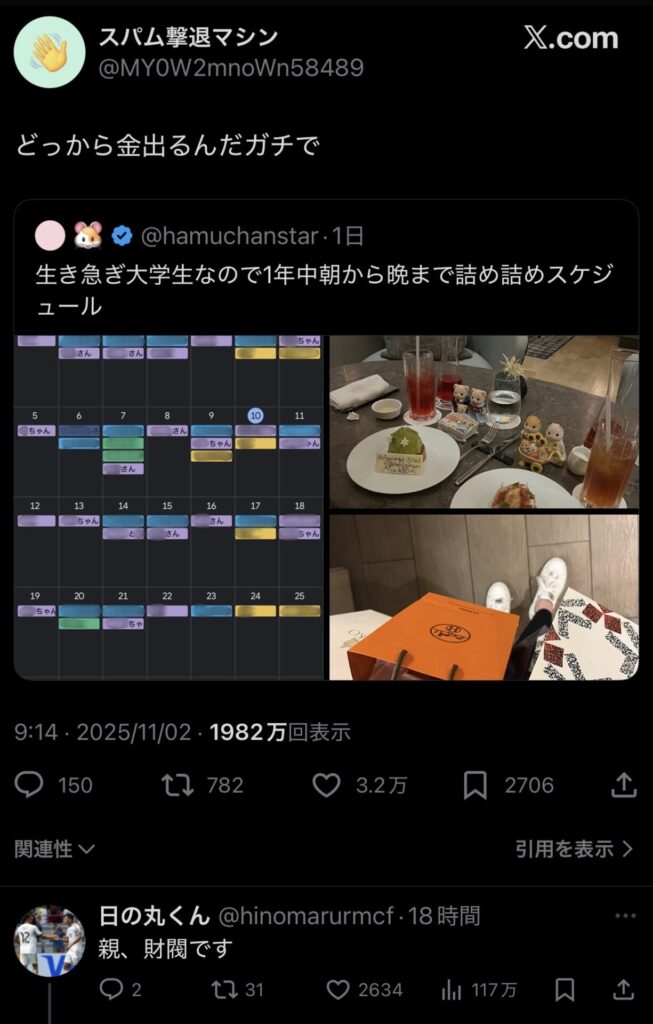
Task: Open スパム撃退マシン's profile avatar
Action: (x=49, y=52)
